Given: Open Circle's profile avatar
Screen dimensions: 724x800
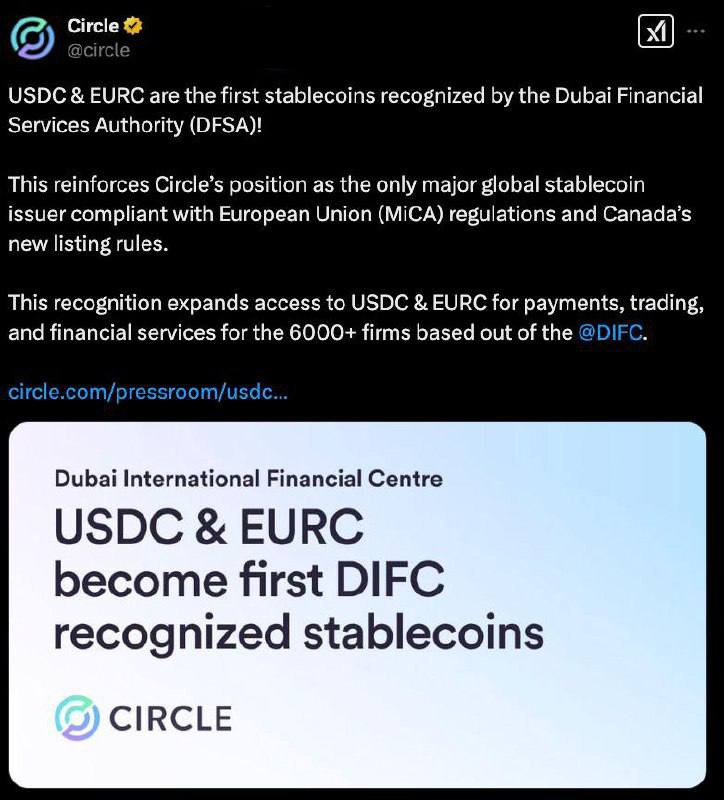Looking at the screenshot, I should point(32,37).
